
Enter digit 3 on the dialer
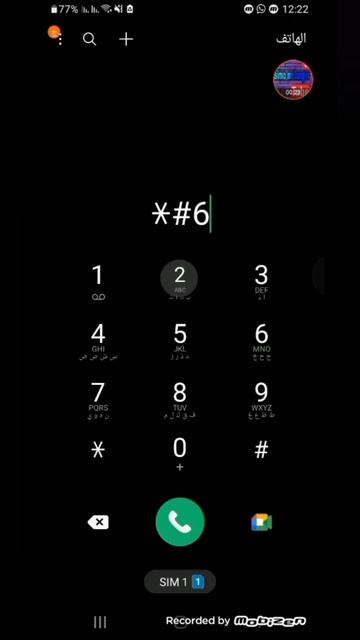coord(261,282)
